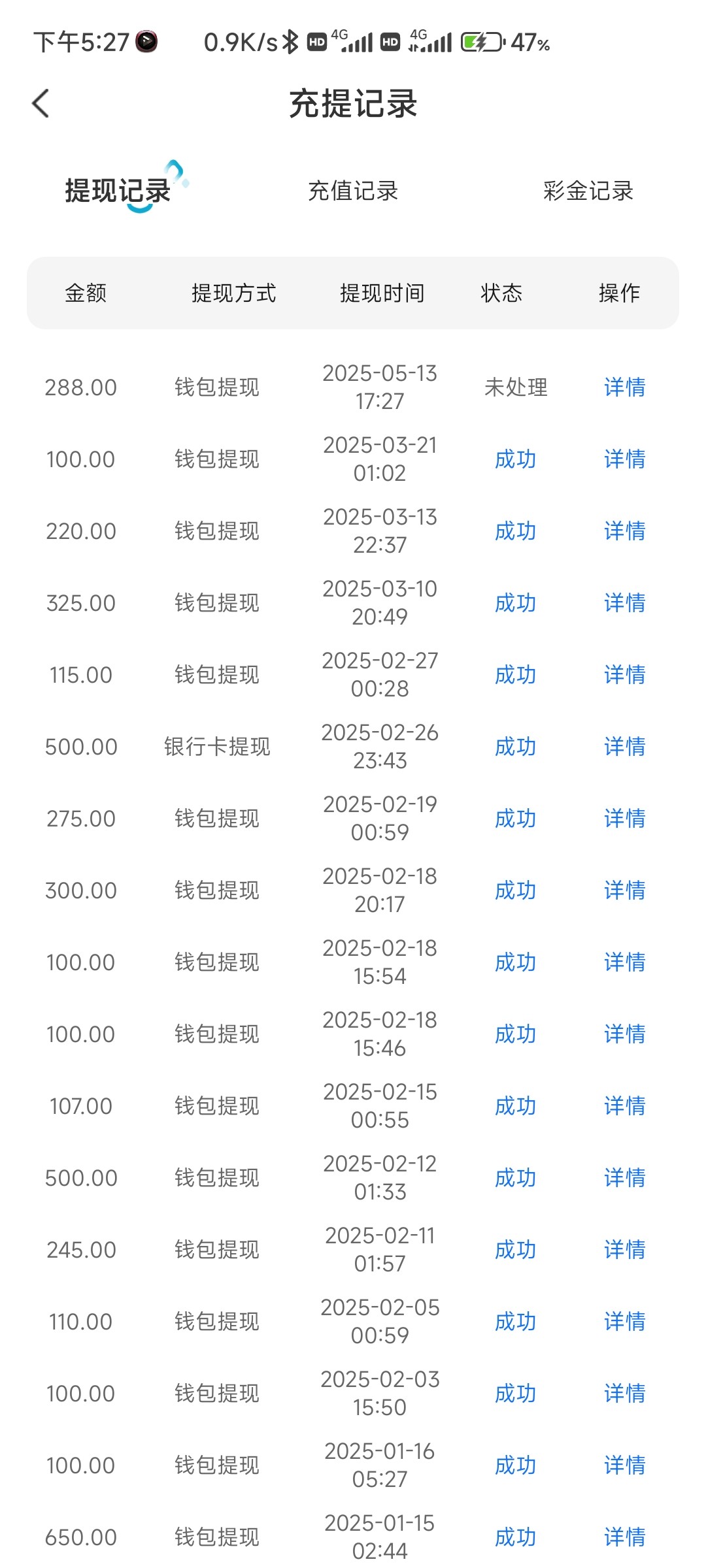This screenshot has height=1568, width=706.
Task: View 详情 for the 325.00 withdrawal
Action: (624, 603)
